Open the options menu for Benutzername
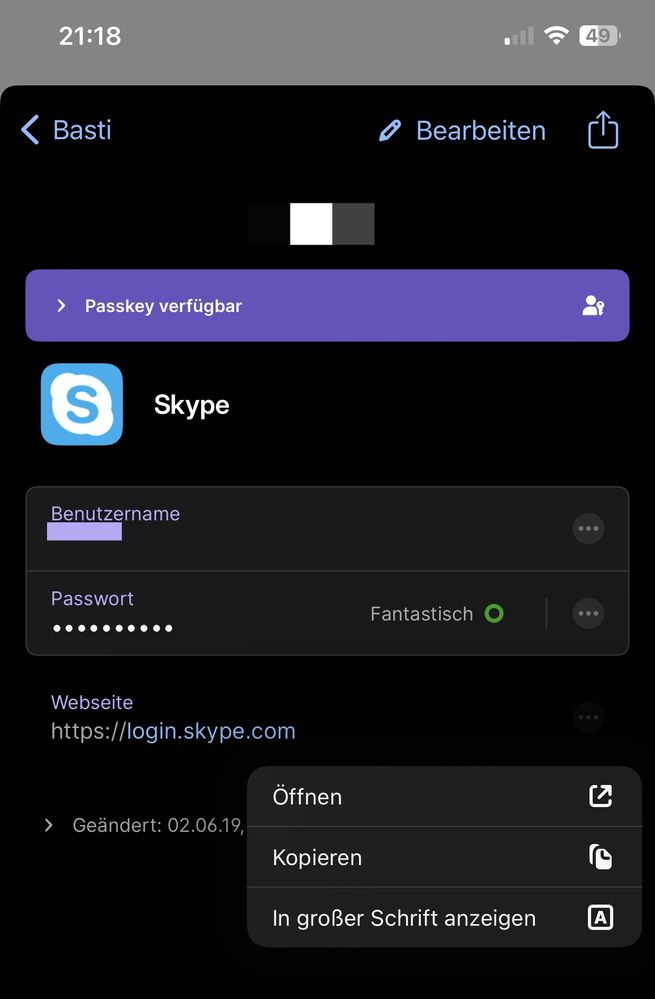655x999 pixels. pyautogui.click(x=588, y=528)
